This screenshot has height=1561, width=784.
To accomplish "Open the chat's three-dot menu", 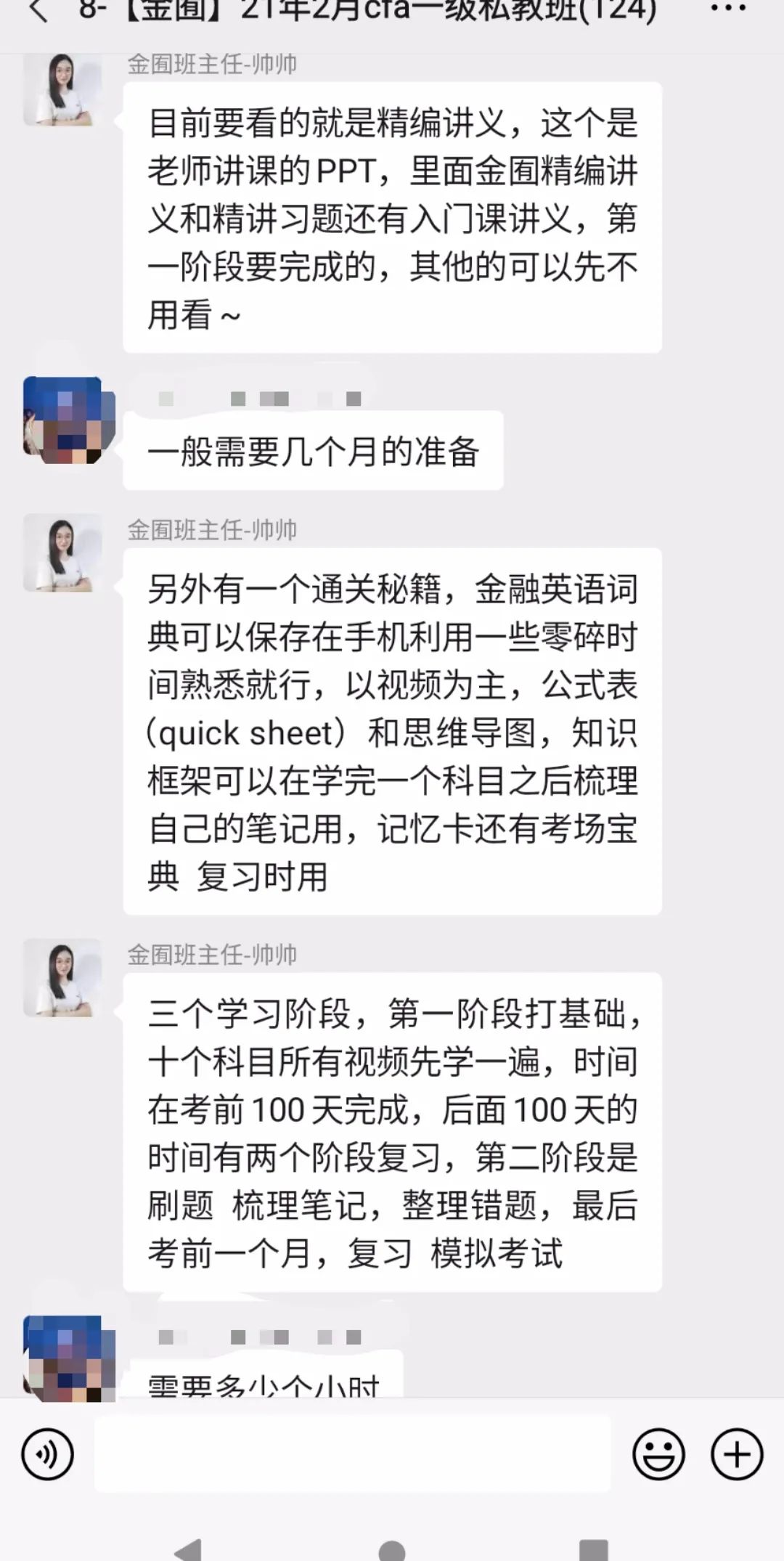I will point(728,10).
